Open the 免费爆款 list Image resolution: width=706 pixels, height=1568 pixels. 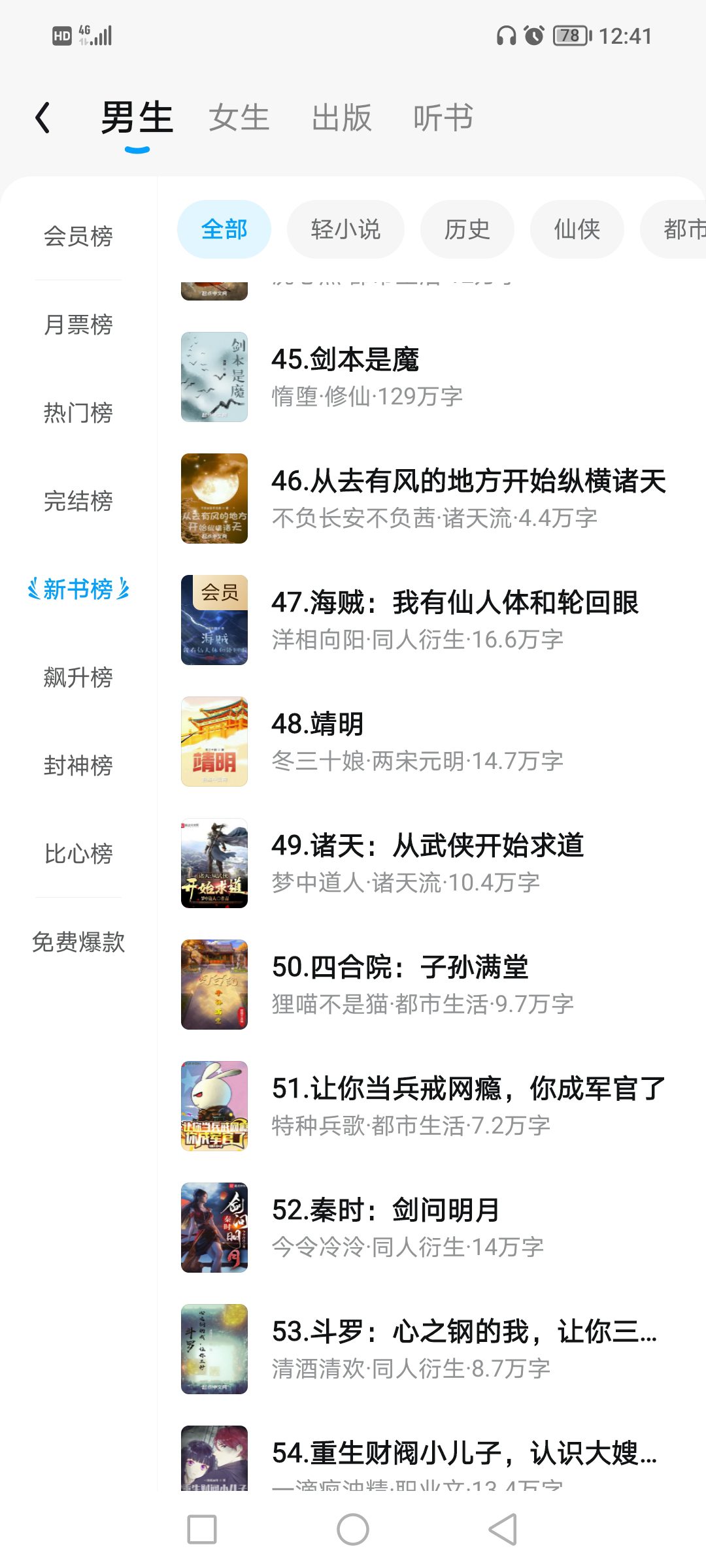click(x=78, y=941)
